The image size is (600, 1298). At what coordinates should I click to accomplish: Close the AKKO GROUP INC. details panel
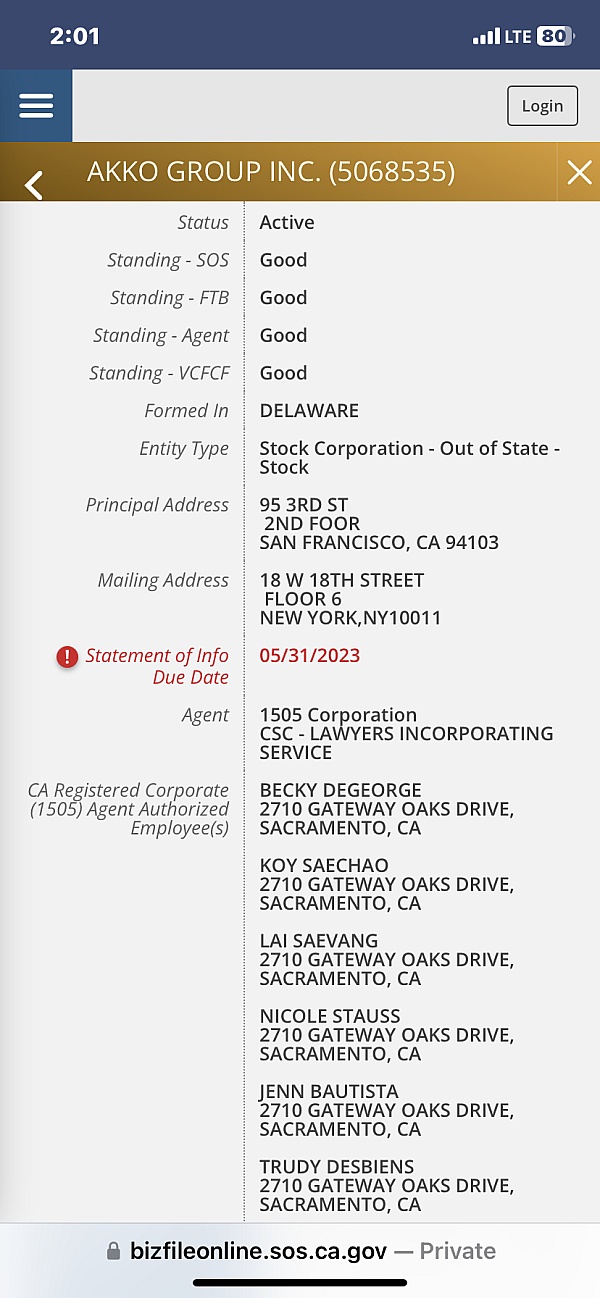coord(579,173)
